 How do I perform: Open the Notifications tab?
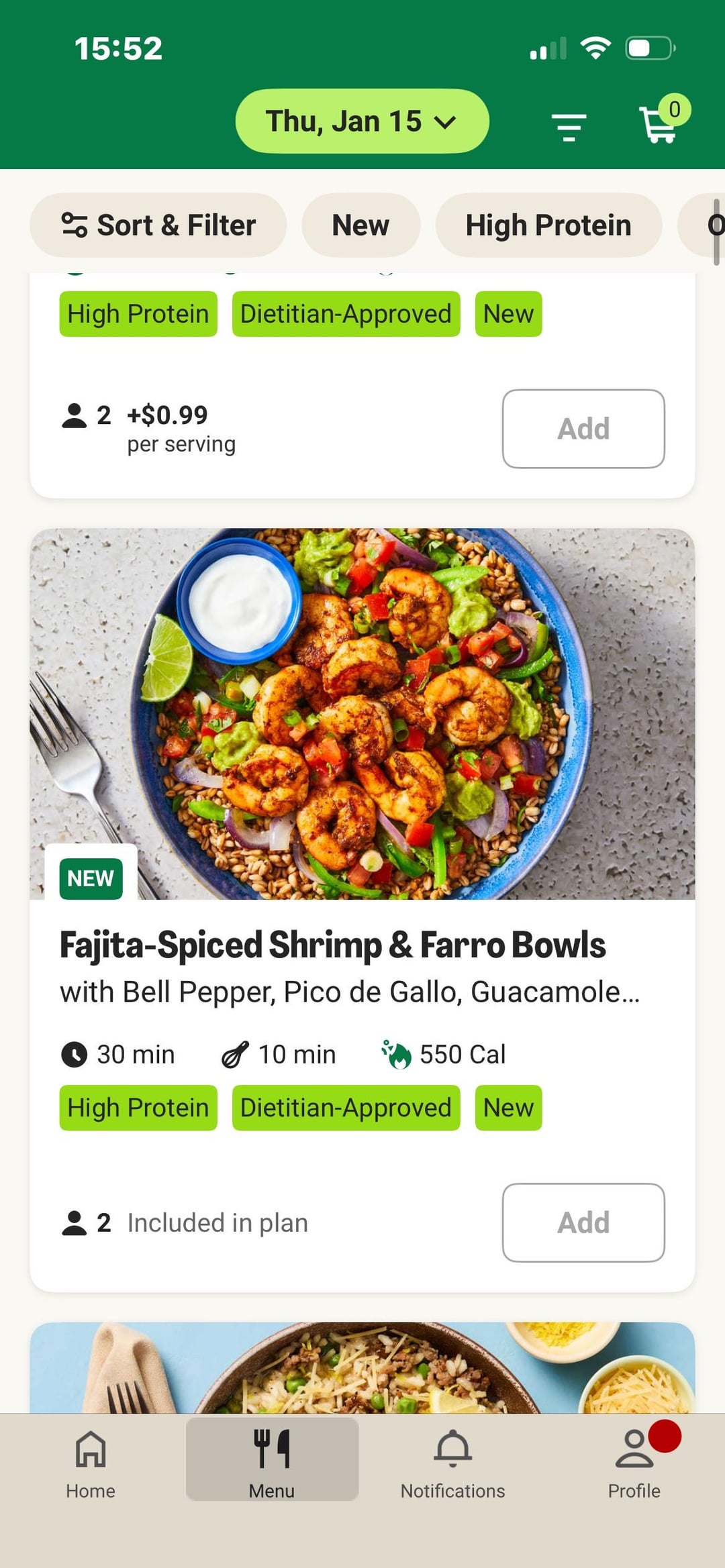tap(452, 1461)
